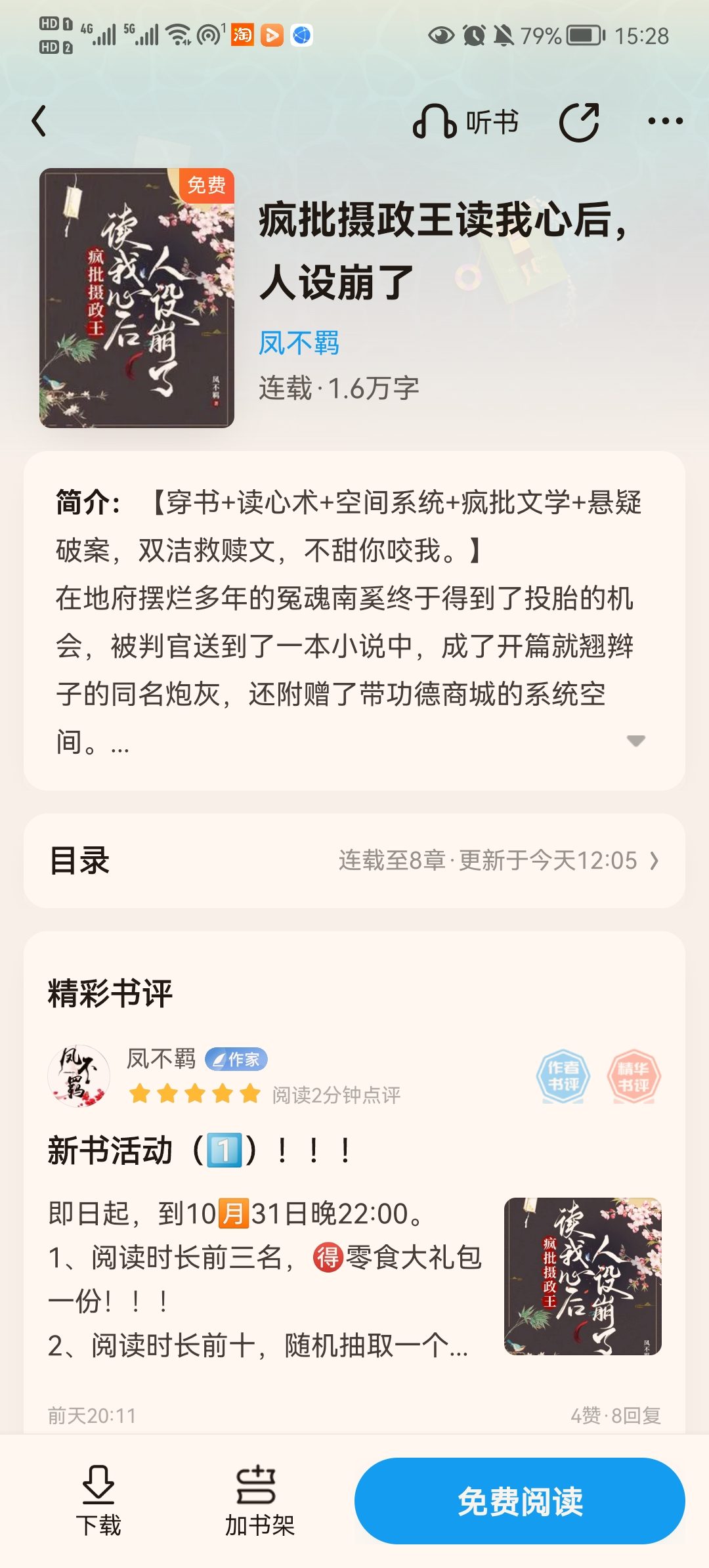
Task: Share this book with the share icon
Action: (x=579, y=121)
